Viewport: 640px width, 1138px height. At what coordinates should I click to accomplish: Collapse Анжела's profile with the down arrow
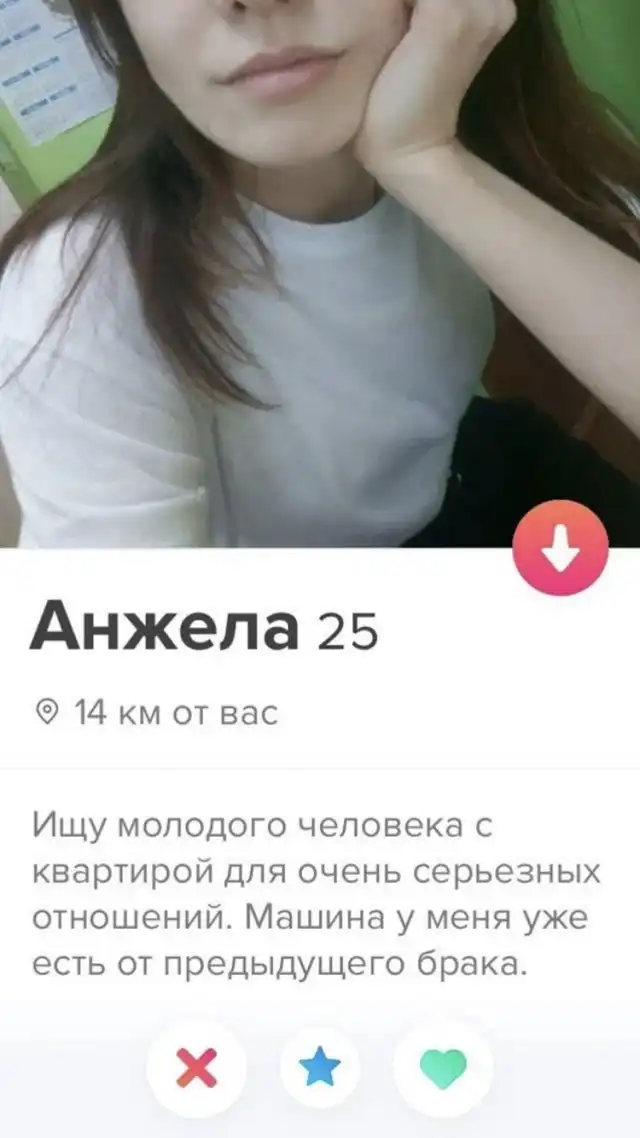tap(560, 548)
